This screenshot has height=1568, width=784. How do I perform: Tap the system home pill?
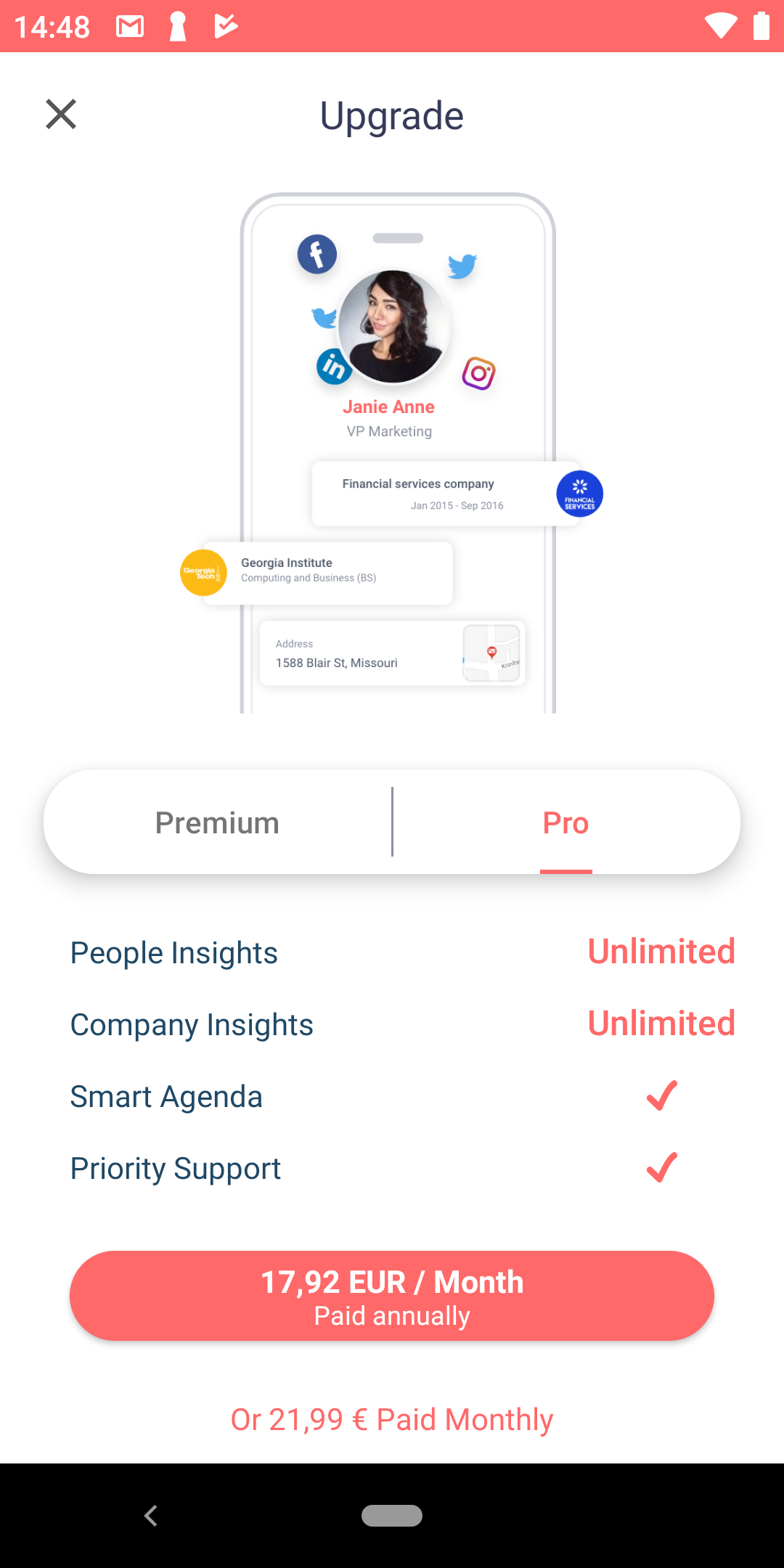pyautogui.click(x=392, y=1516)
